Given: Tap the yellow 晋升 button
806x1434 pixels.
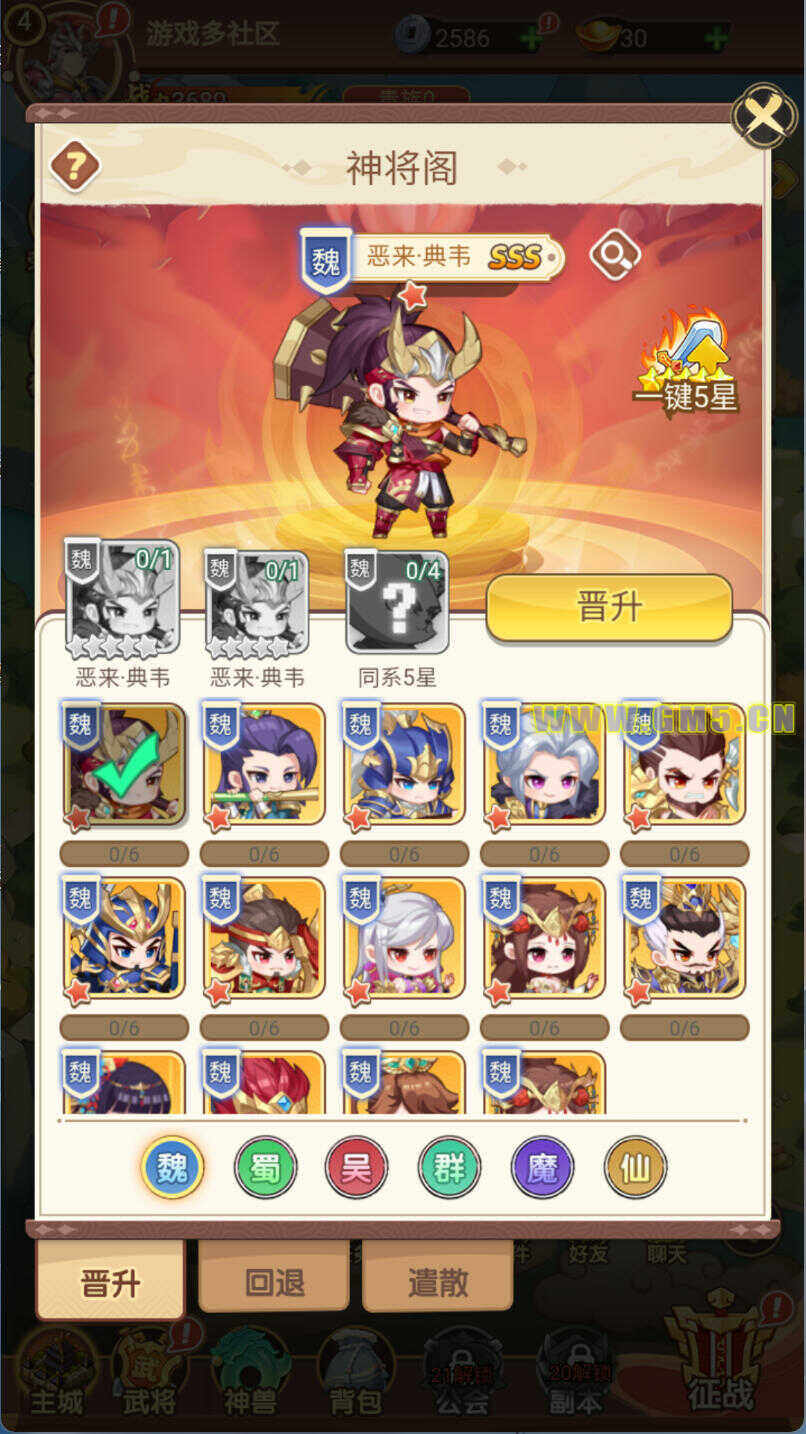Looking at the screenshot, I should point(609,607).
